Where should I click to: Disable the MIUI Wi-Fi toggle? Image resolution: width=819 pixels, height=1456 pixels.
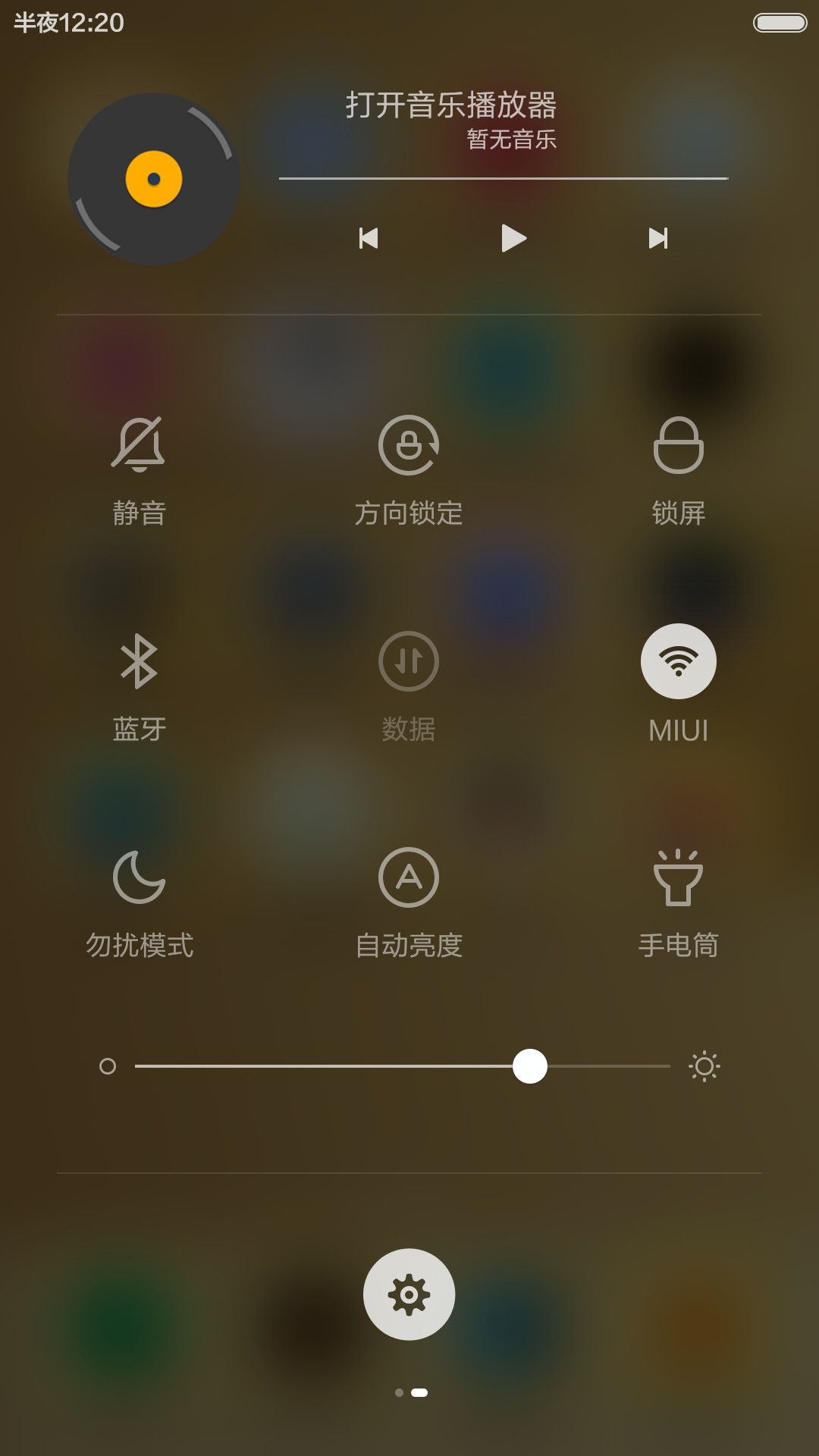[x=679, y=661]
